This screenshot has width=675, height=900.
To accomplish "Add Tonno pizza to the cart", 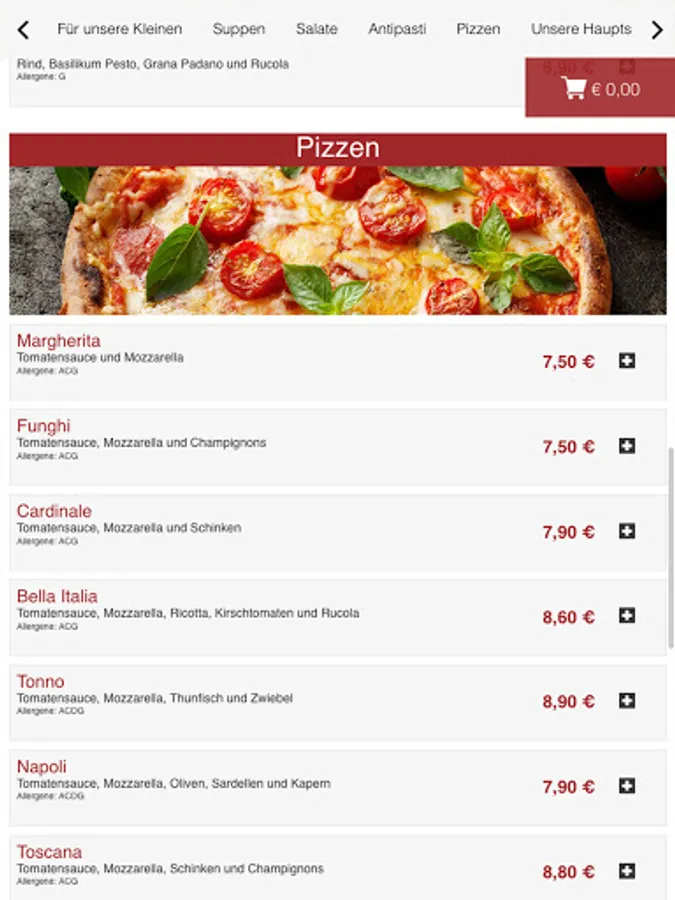I will coord(627,701).
